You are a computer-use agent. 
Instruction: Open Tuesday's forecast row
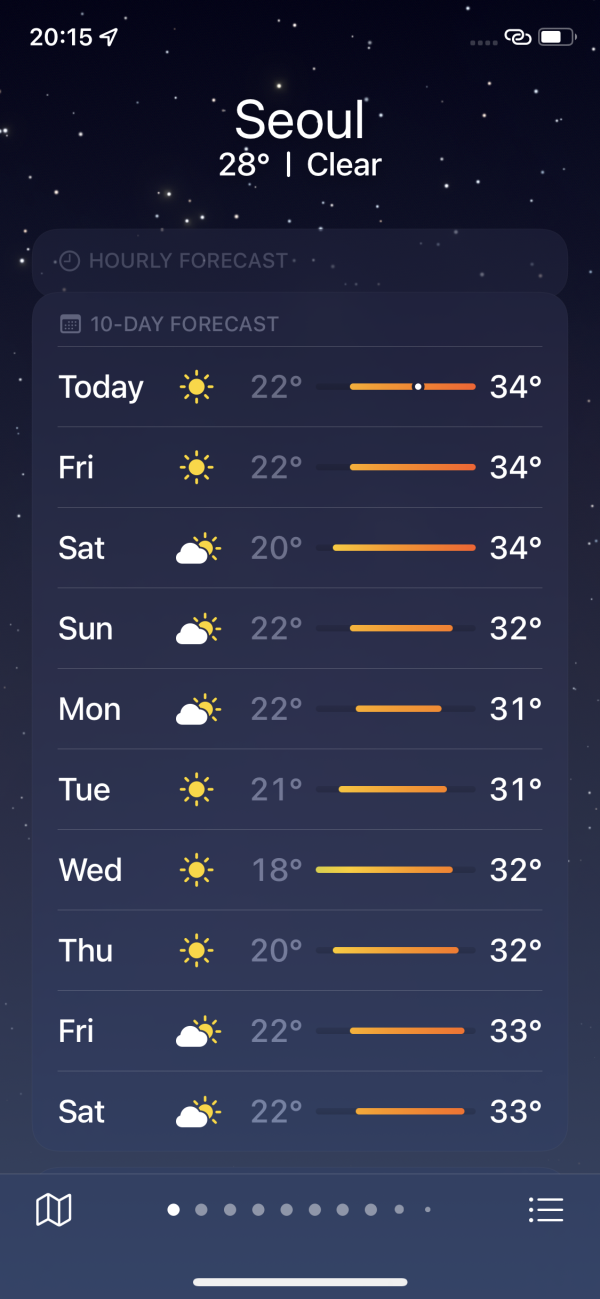(x=300, y=790)
